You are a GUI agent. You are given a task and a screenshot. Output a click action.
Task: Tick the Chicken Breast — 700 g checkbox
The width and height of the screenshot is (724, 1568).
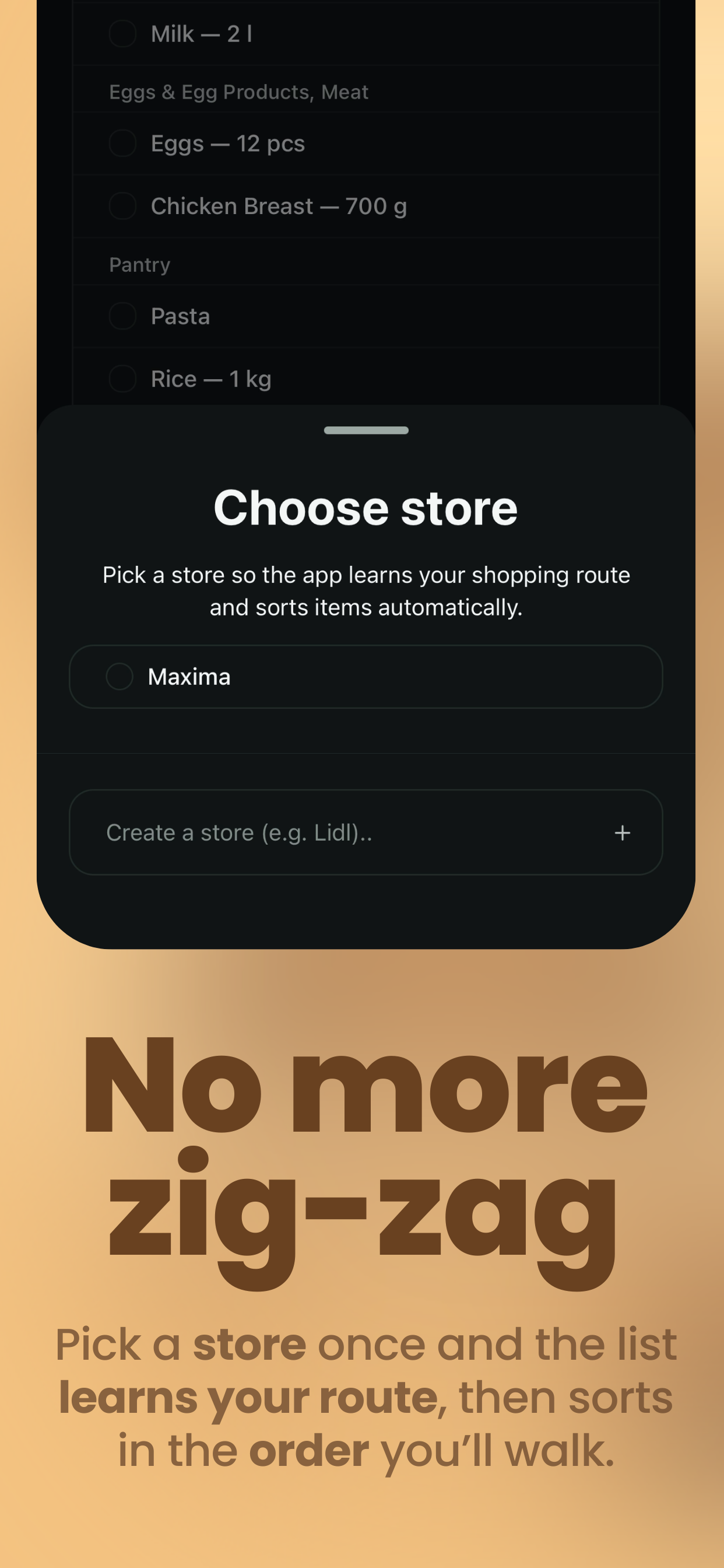123,206
